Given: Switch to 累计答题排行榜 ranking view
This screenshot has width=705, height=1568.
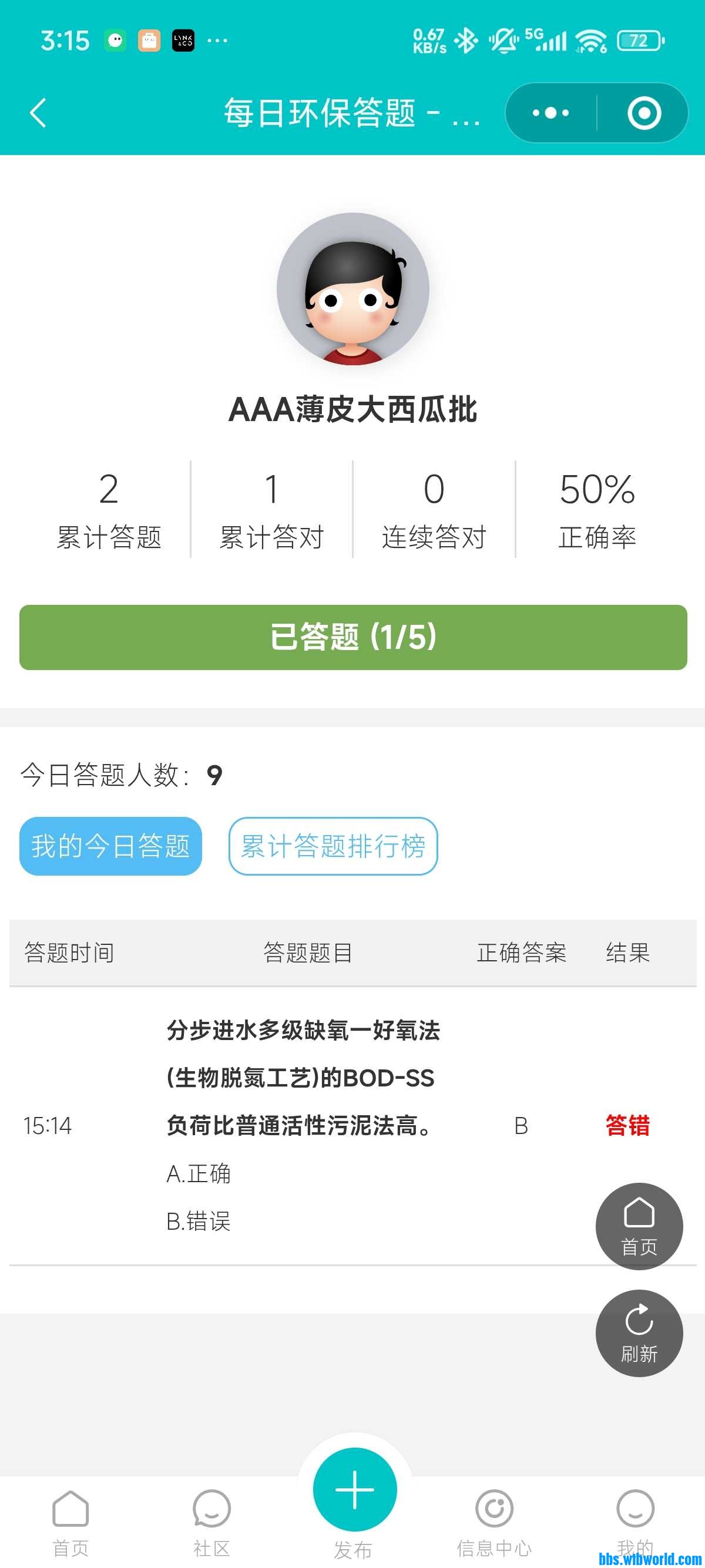Looking at the screenshot, I should 333,846.
